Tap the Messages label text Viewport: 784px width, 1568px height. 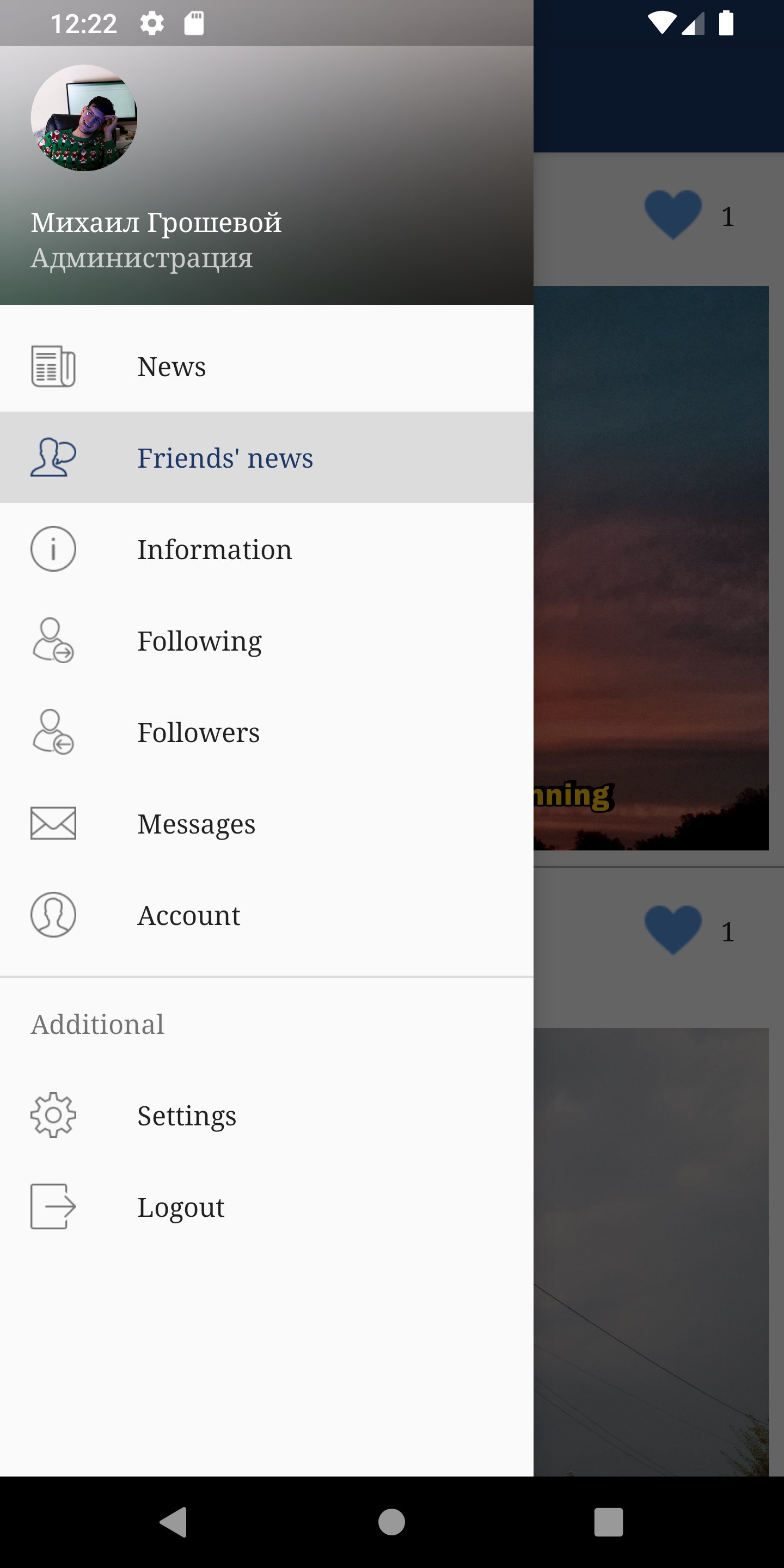[x=196, y=824]
